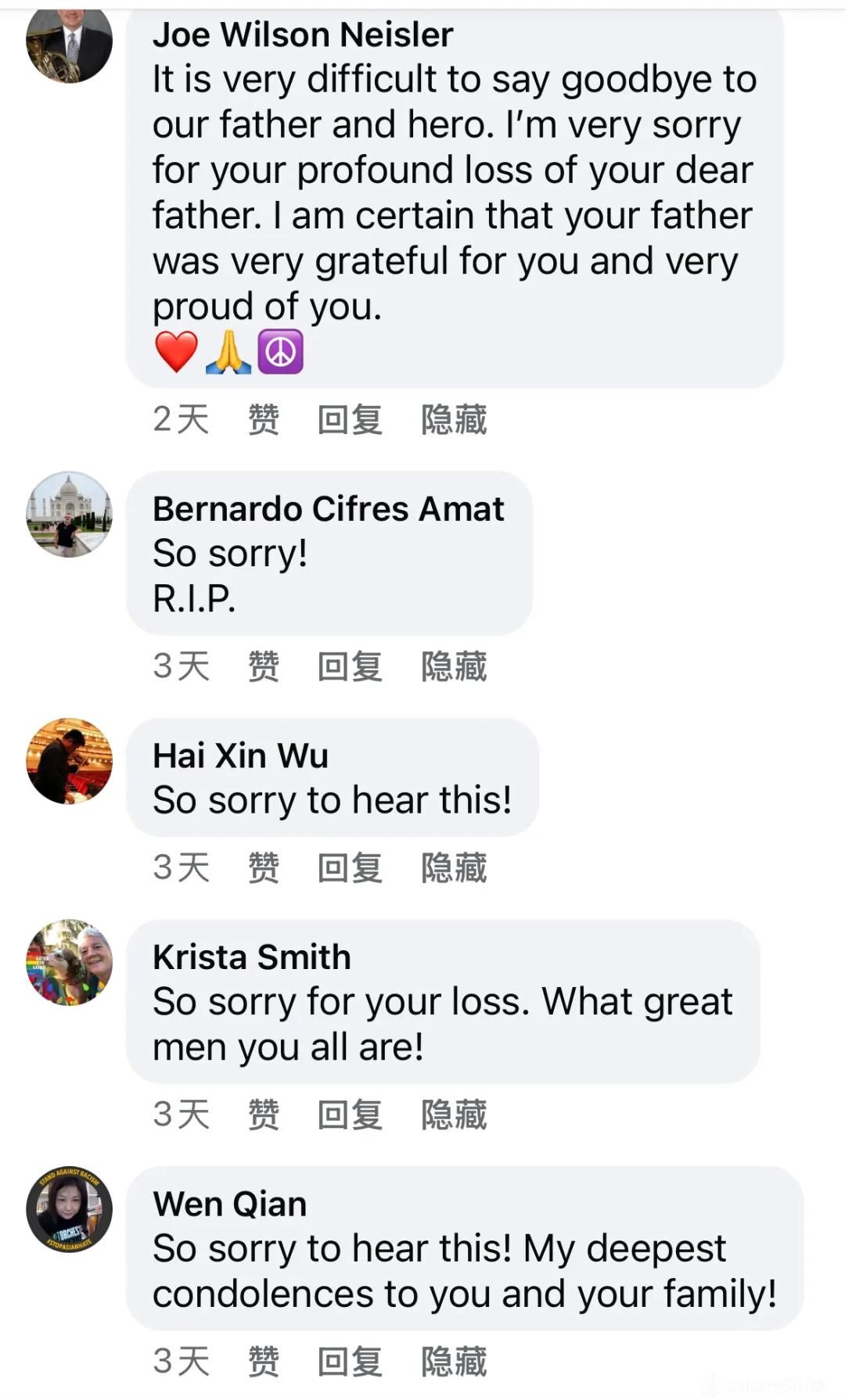
Task: Hide Krista Smith's comment
Action: pos(454,1115)
